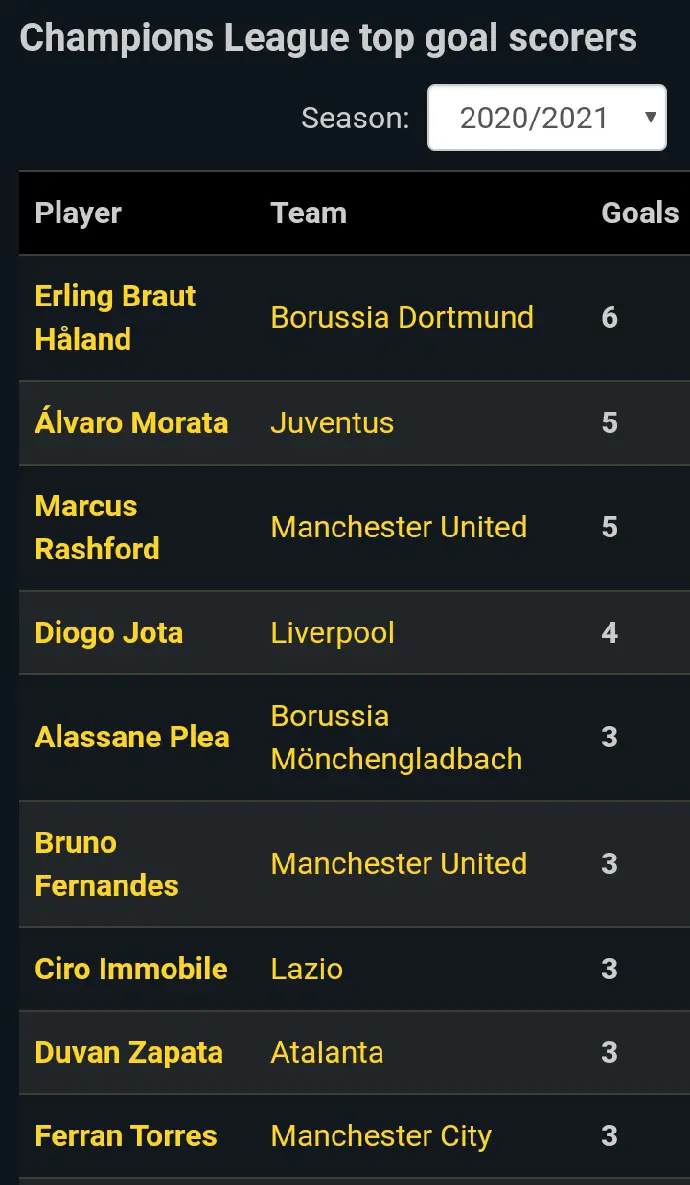The height and width of the screenshot is (1185, 690).
Task: Open Manchester United in Bruno Fernandes' row
Action: 399,863
